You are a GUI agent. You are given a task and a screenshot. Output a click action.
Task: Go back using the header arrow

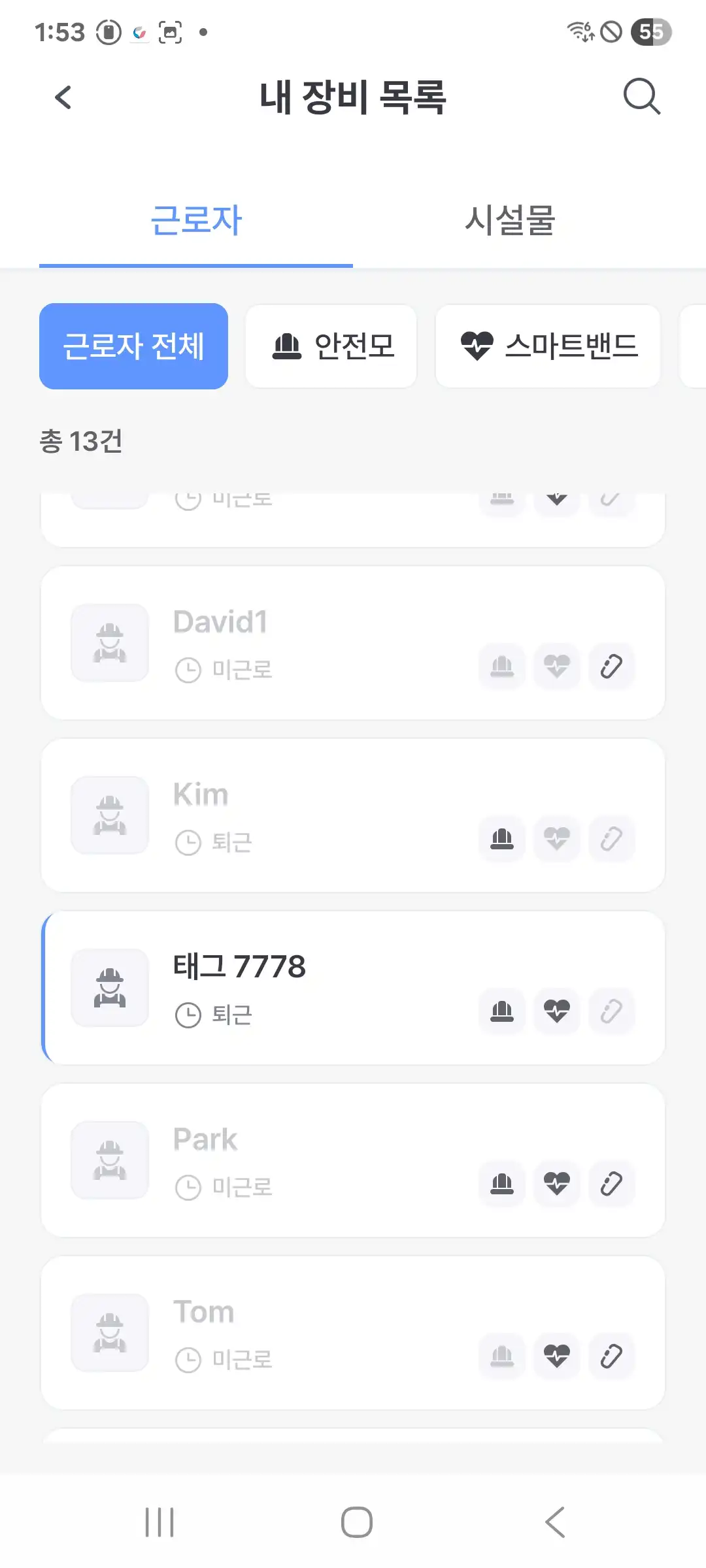click(x=63, y=98)
